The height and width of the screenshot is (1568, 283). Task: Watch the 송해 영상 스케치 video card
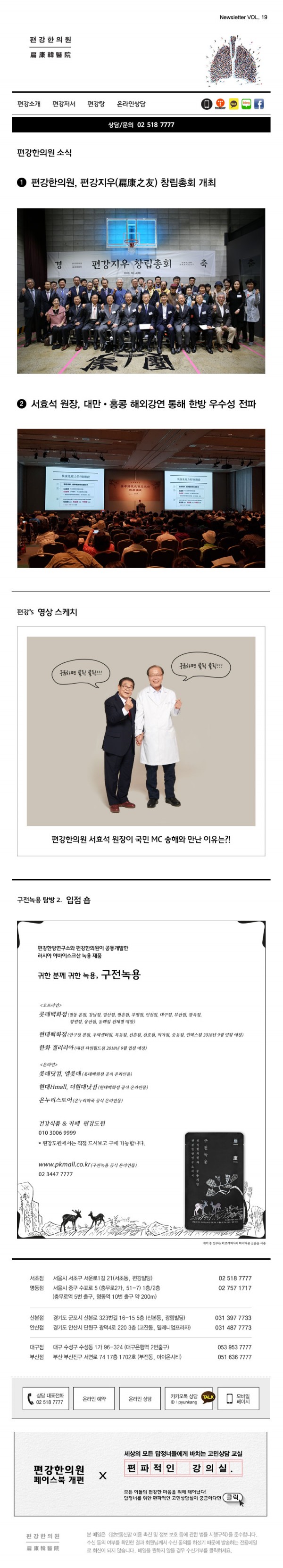point(141,741)
